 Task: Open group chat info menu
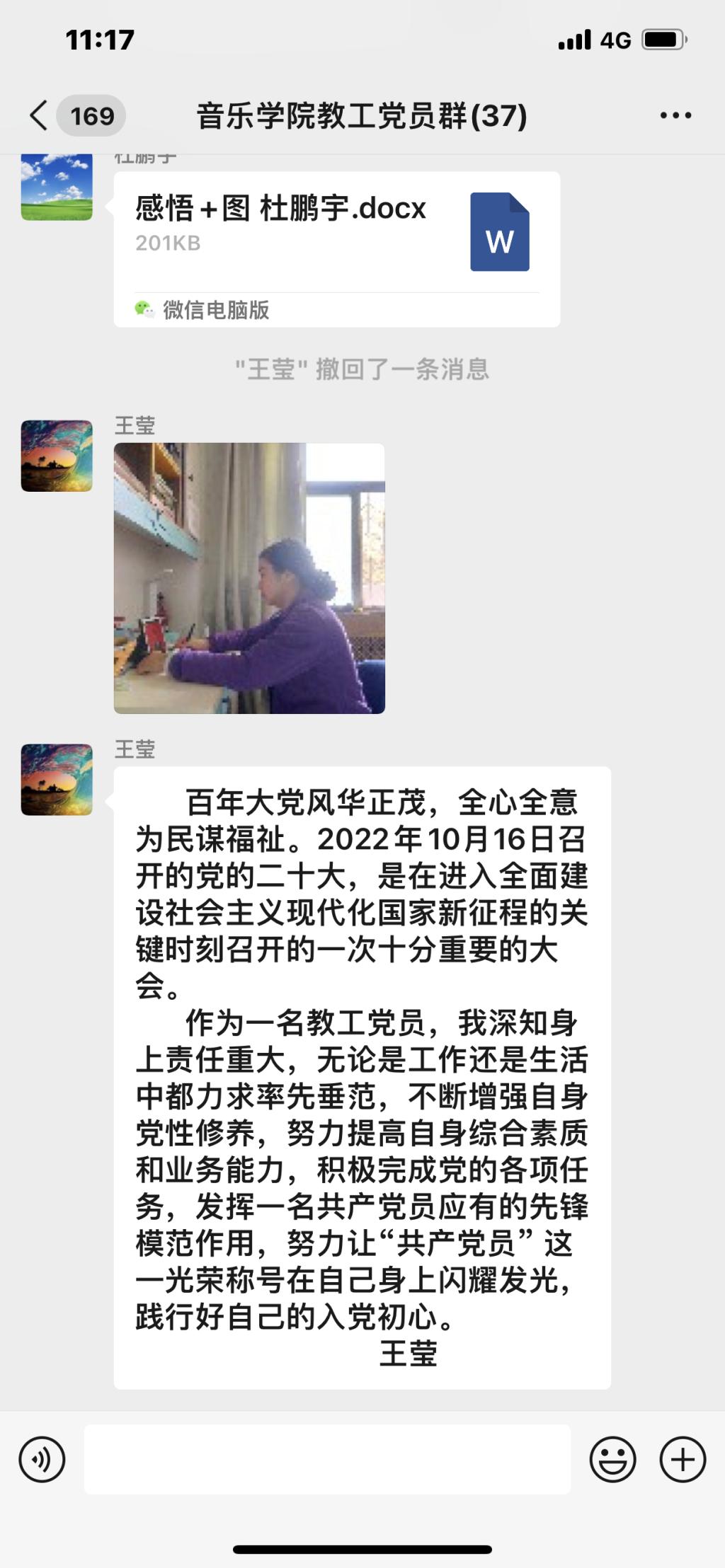point(675,115)
